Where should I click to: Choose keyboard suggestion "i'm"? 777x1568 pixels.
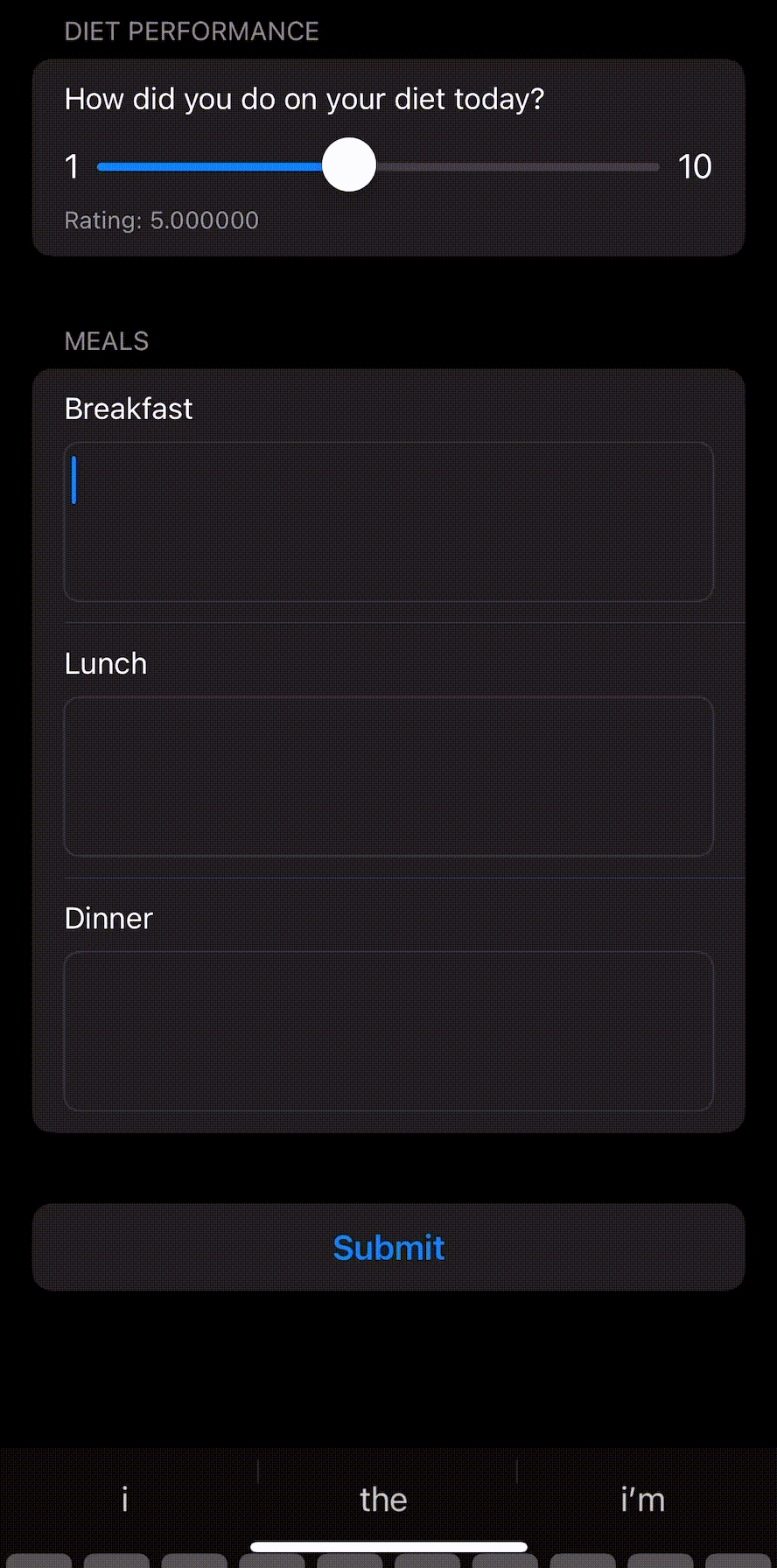pyautogui.click(x=643, y=1500)
